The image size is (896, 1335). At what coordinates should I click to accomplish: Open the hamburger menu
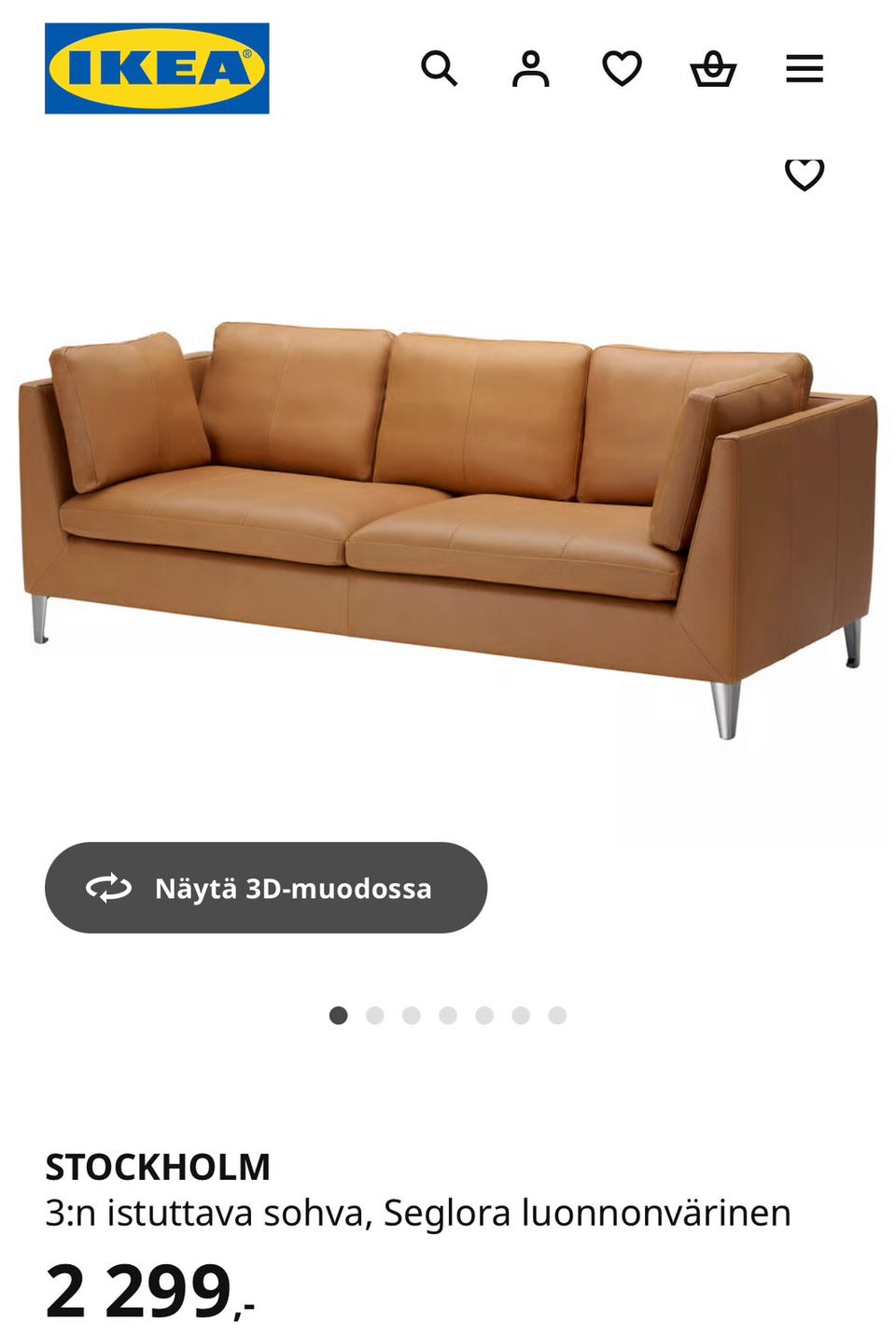pos(804,68)
